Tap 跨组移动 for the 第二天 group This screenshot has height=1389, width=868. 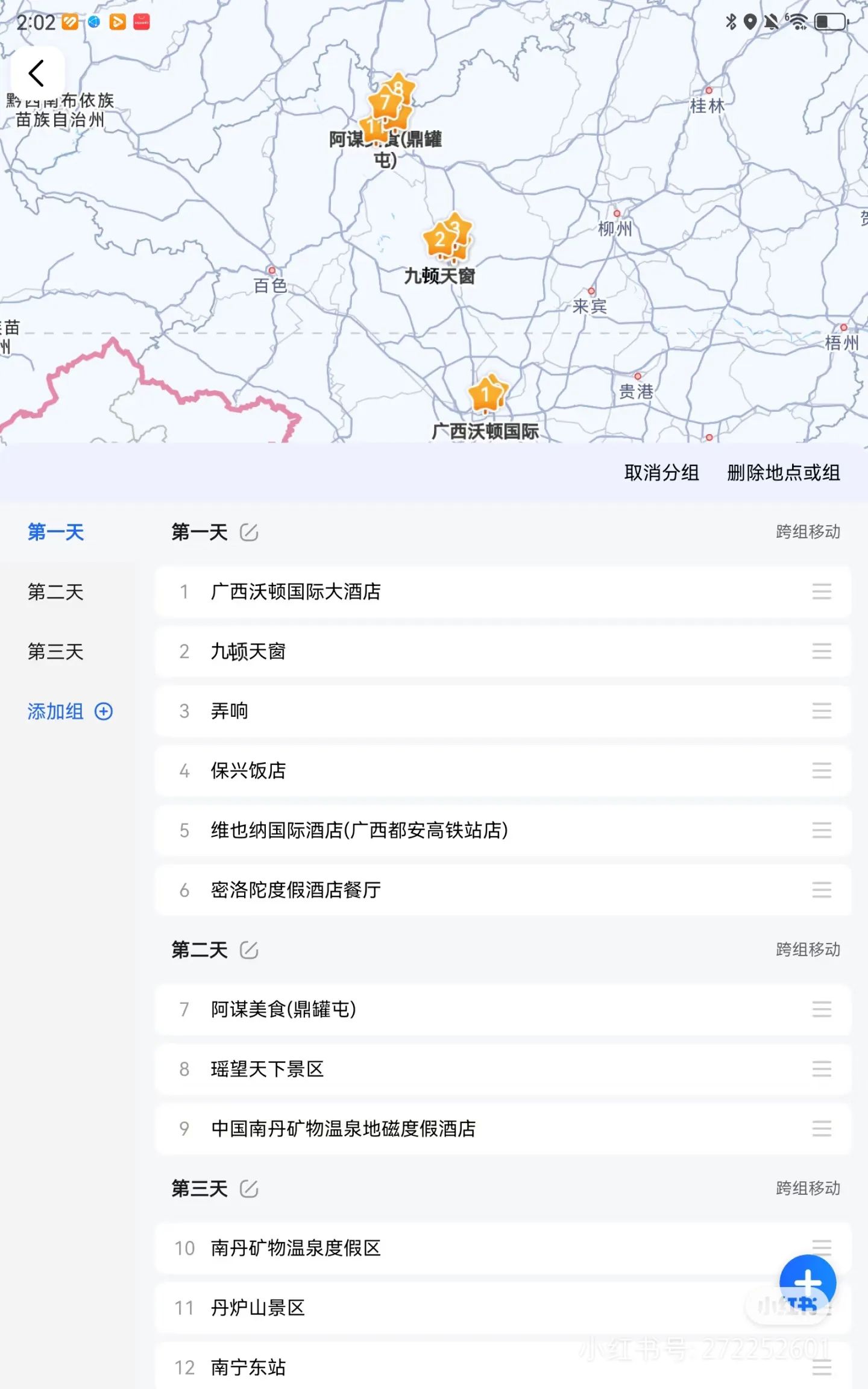(x=807, y=950)
